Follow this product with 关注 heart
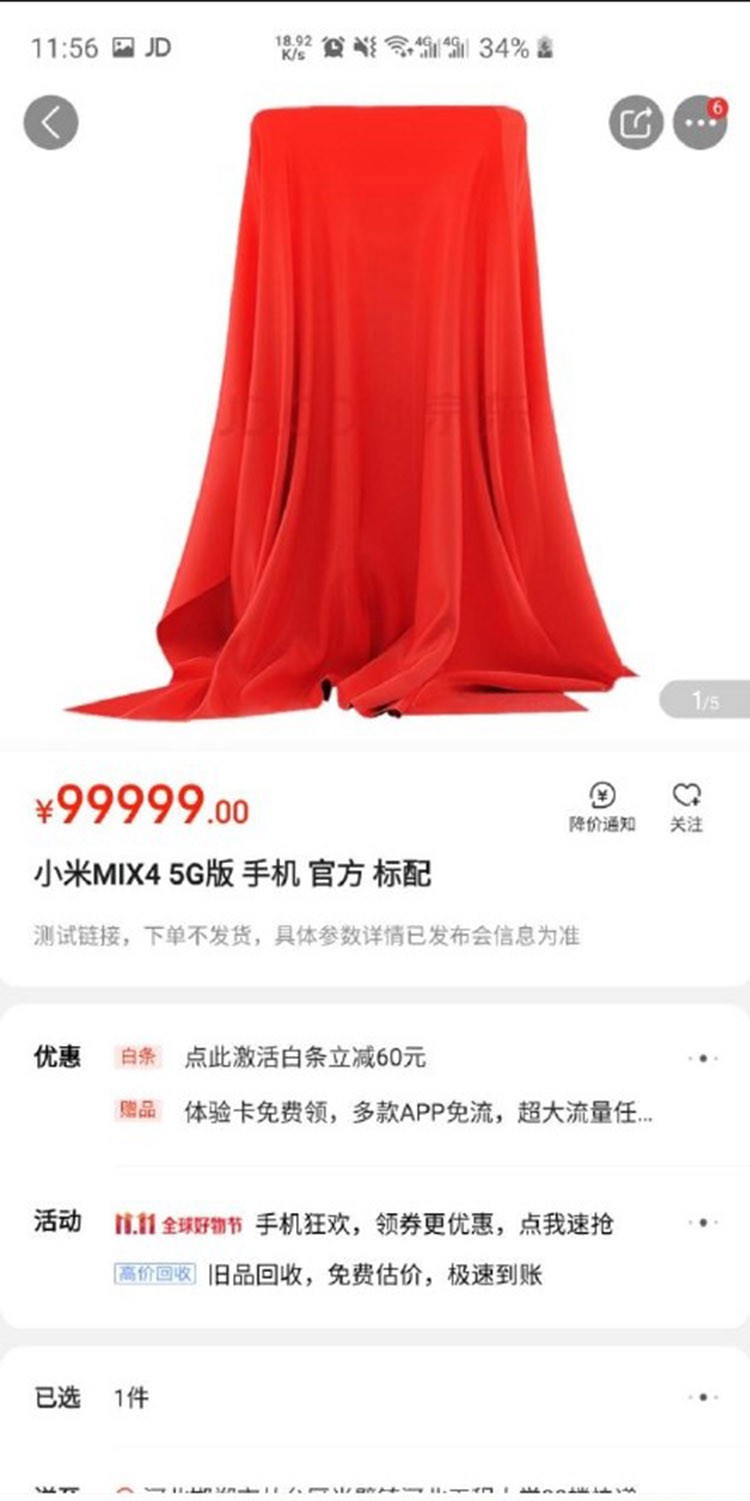Image resolution: width=750 pixels, height=1501 pixels. pyautogui.click(x=686, y=807)
